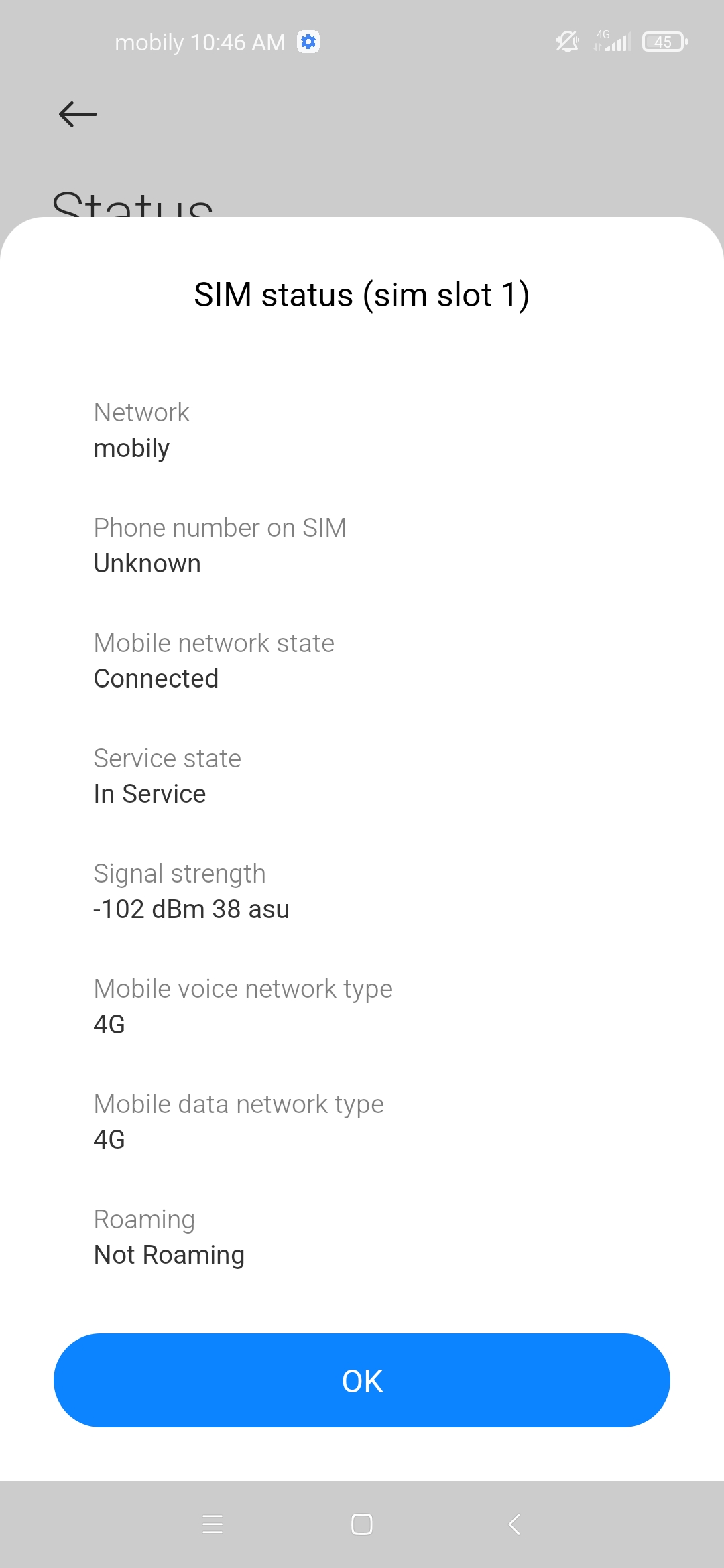Viewport: 724px width, 1568px height.
Task: Tap the back arrow on Status page
Action: click(78, 114)
